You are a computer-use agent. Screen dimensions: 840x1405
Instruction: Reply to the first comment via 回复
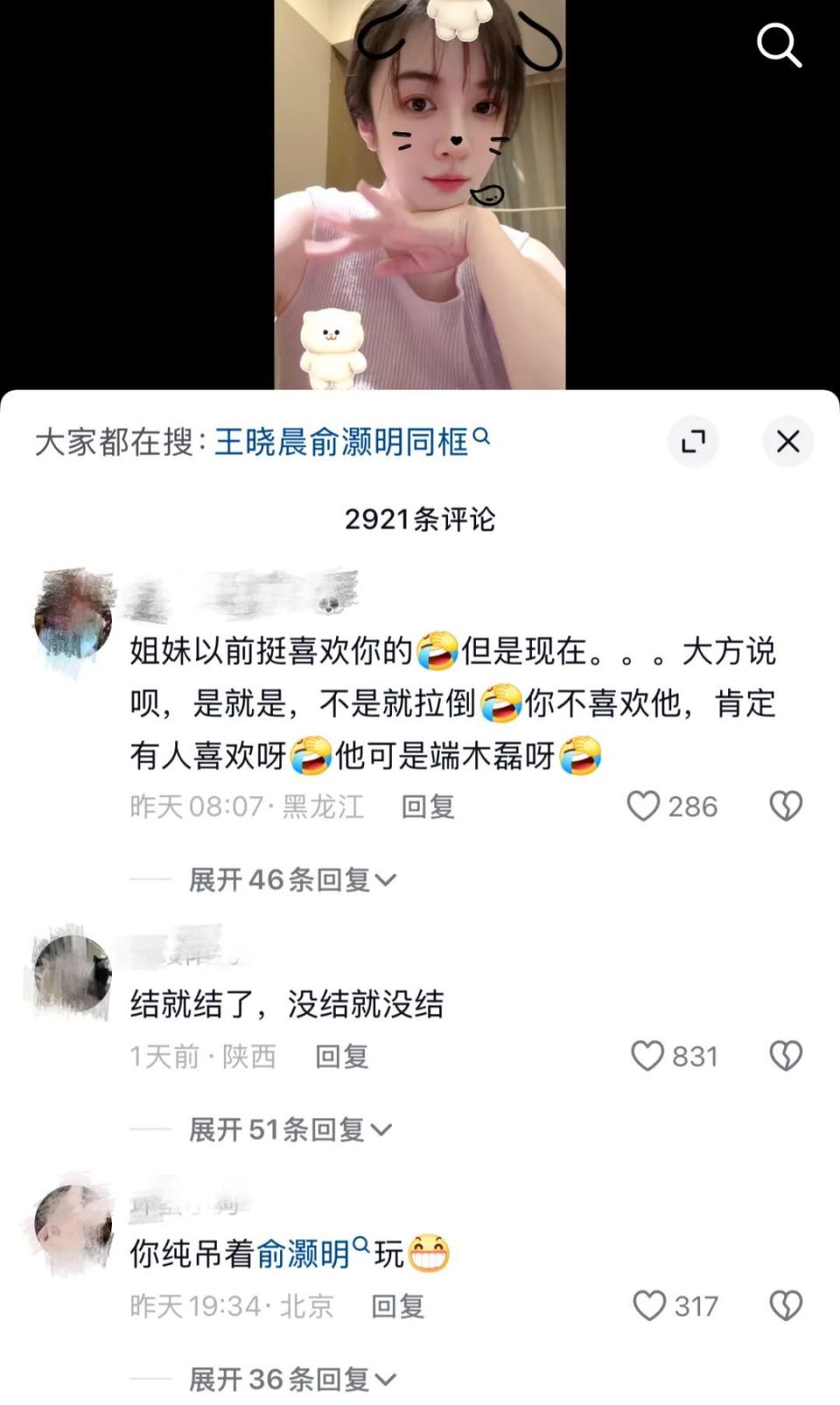428,807
